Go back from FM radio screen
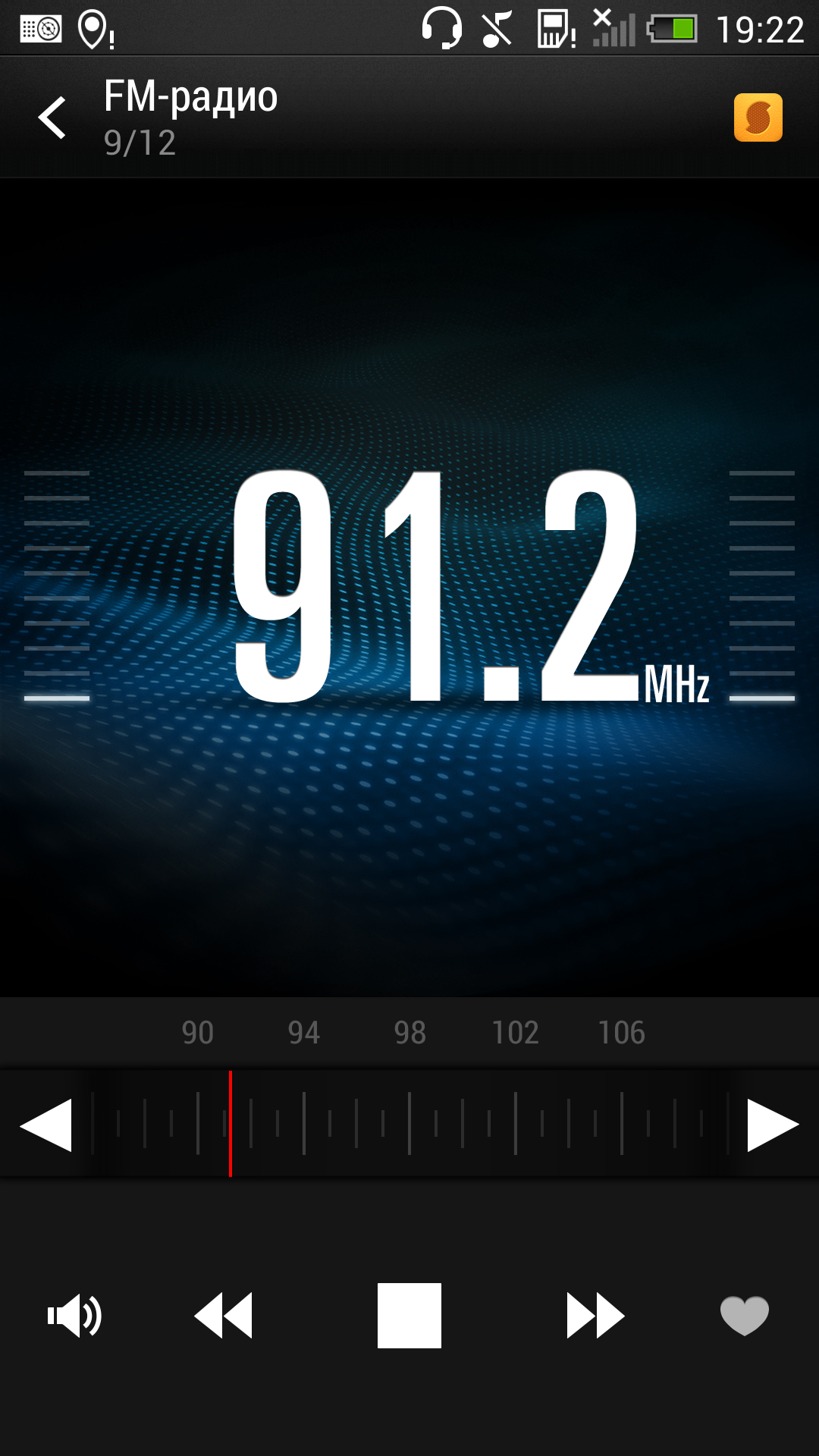 (x=52, y=118)
